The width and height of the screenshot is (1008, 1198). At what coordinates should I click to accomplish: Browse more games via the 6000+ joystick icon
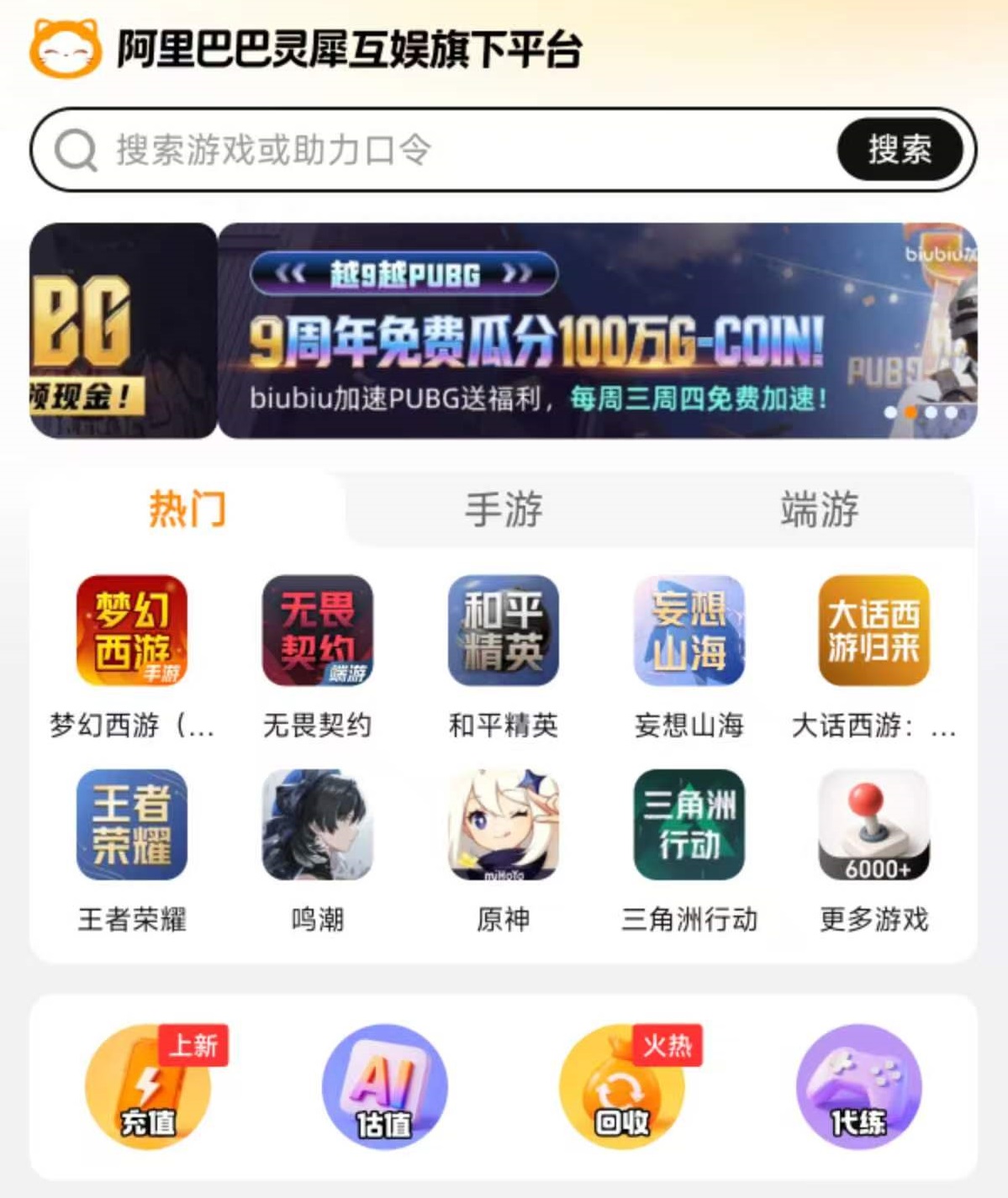(874, 828)
